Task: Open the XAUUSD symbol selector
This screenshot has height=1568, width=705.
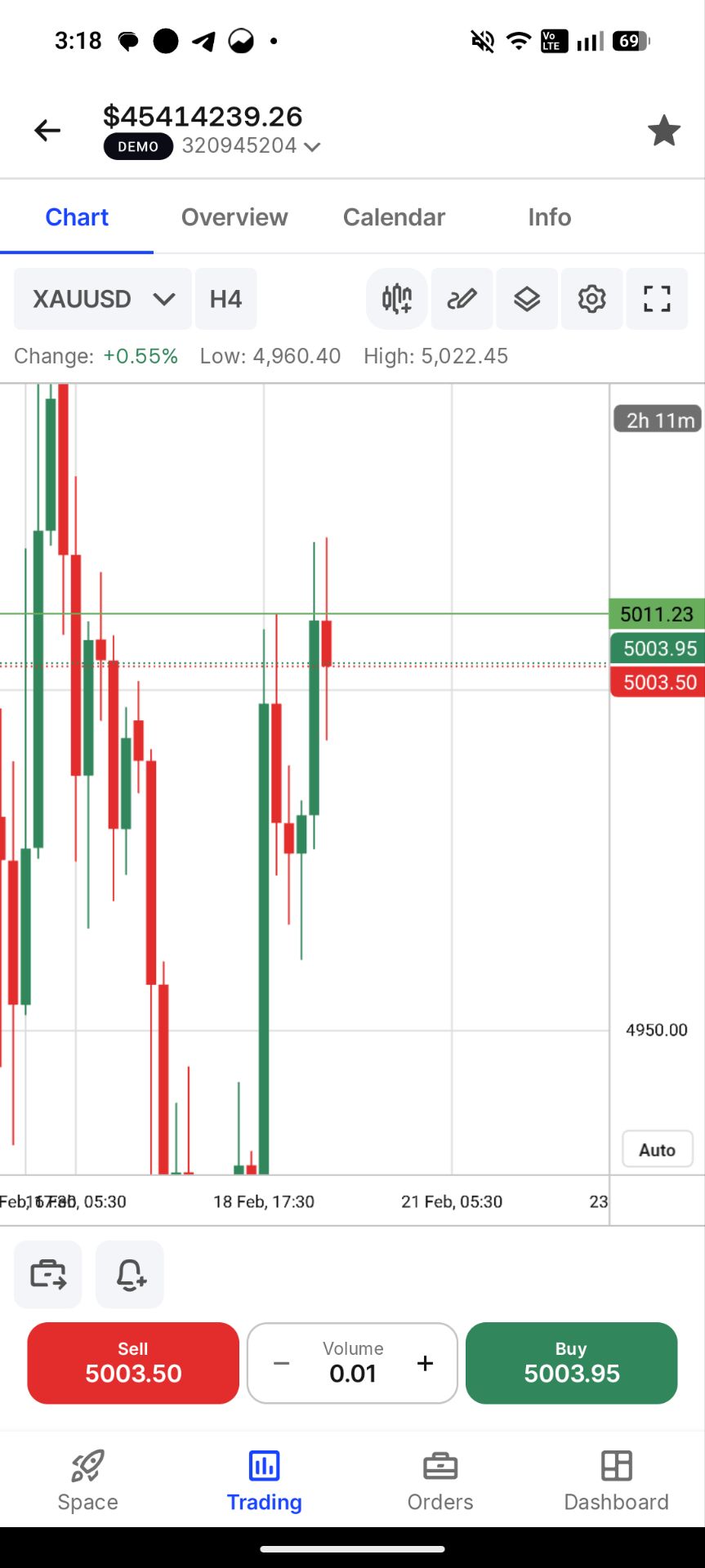Action: pos(103,299)
